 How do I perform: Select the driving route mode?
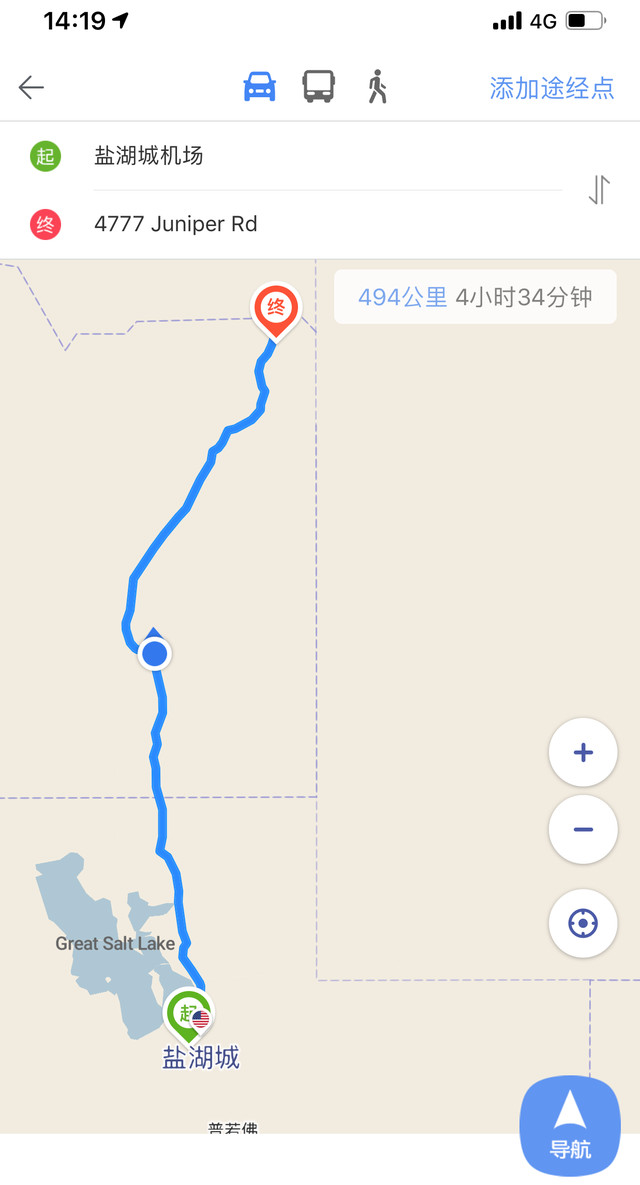coord(260,87)
